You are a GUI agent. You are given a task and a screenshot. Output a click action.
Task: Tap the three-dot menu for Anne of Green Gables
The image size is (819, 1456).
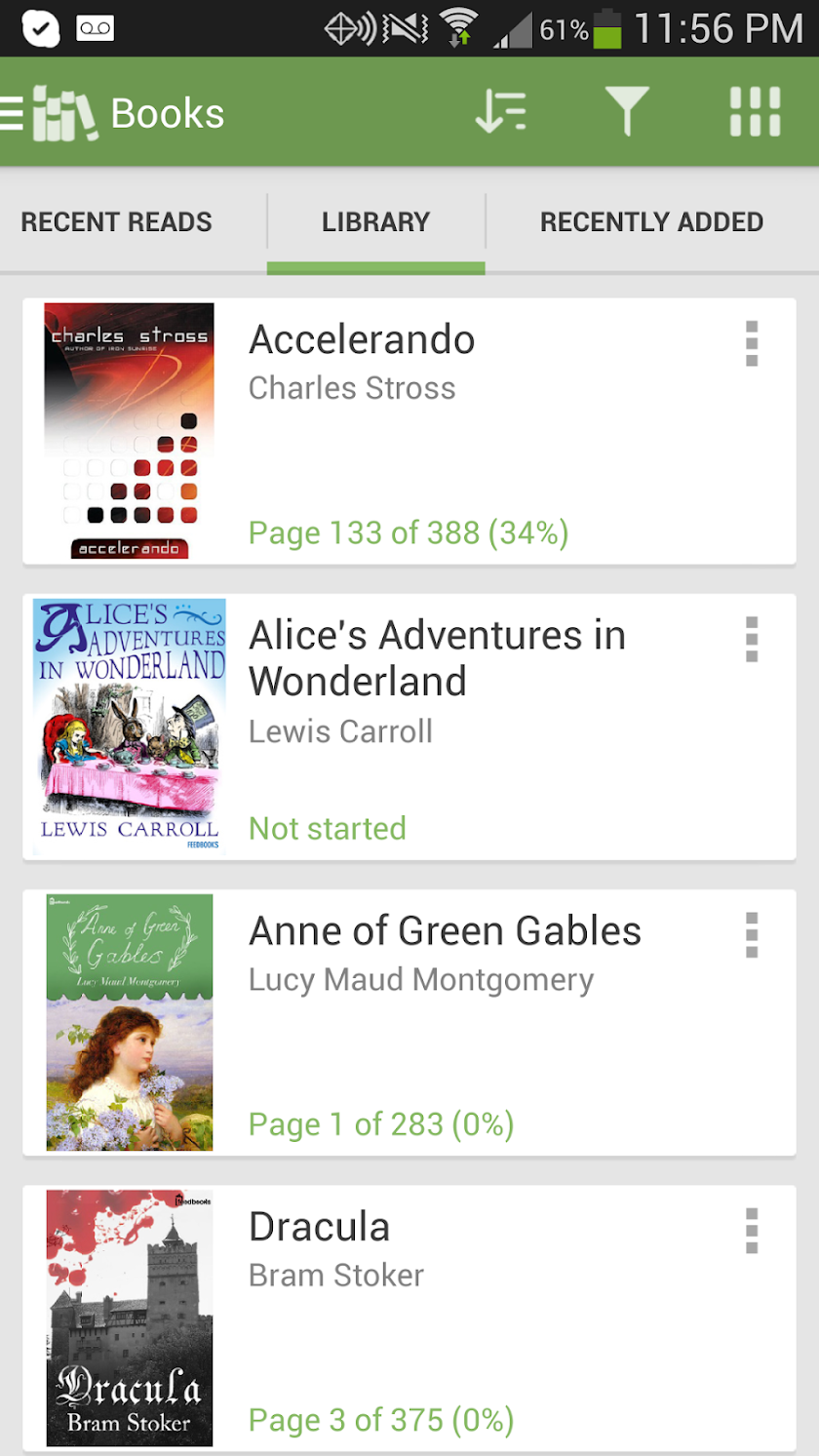click(x=751, y=935)
